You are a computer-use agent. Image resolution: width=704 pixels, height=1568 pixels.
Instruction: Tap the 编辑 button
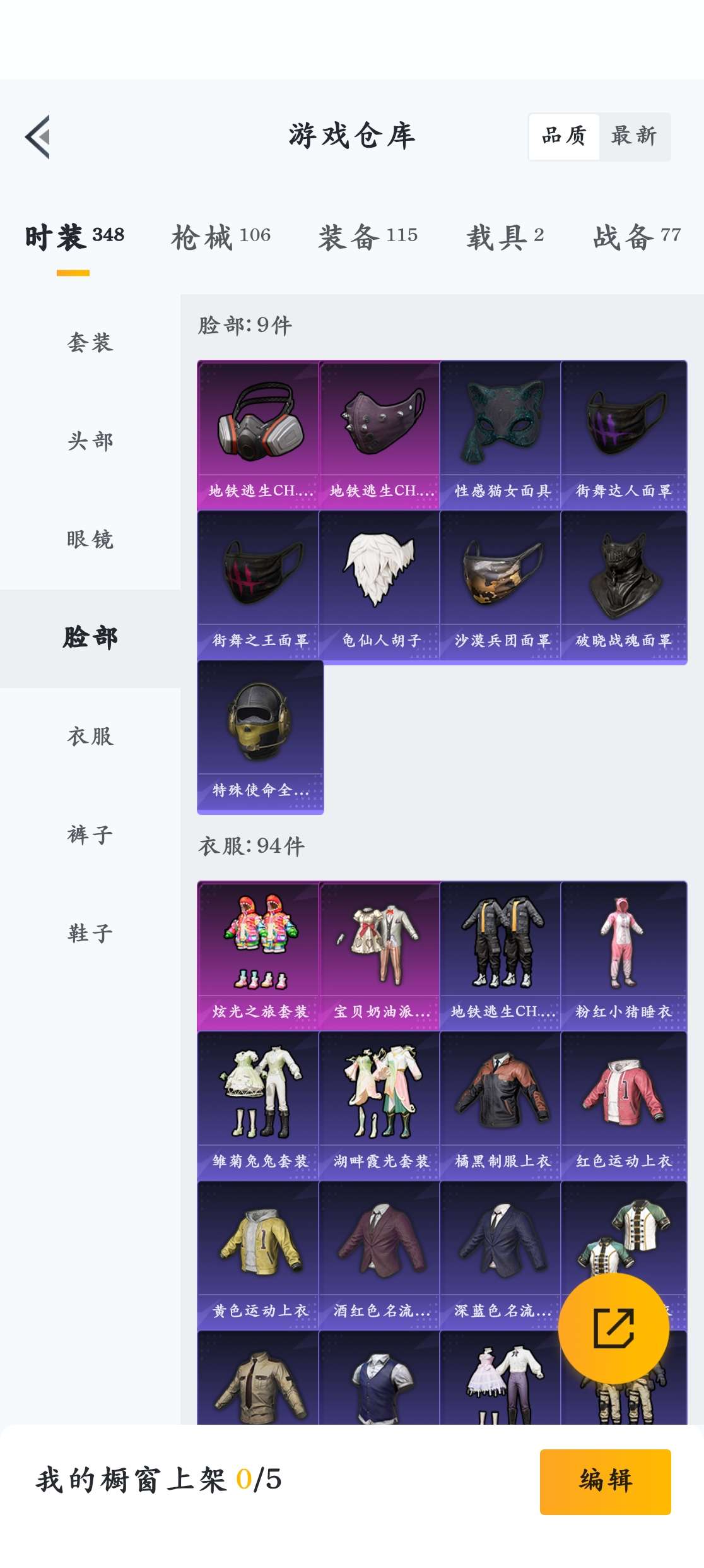pyautogui.click(x=606, y=1482)
